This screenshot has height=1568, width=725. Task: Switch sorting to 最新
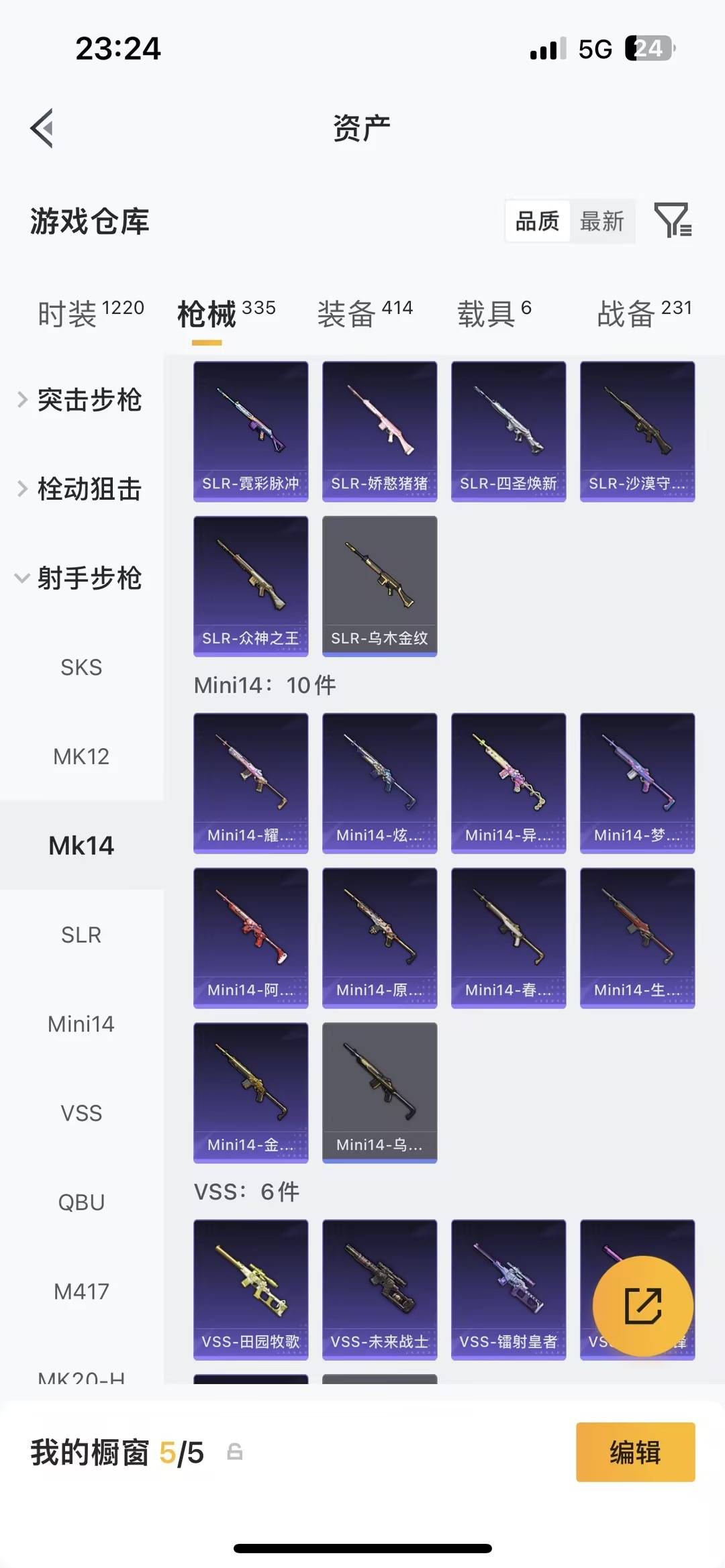(x=602, y=221)
